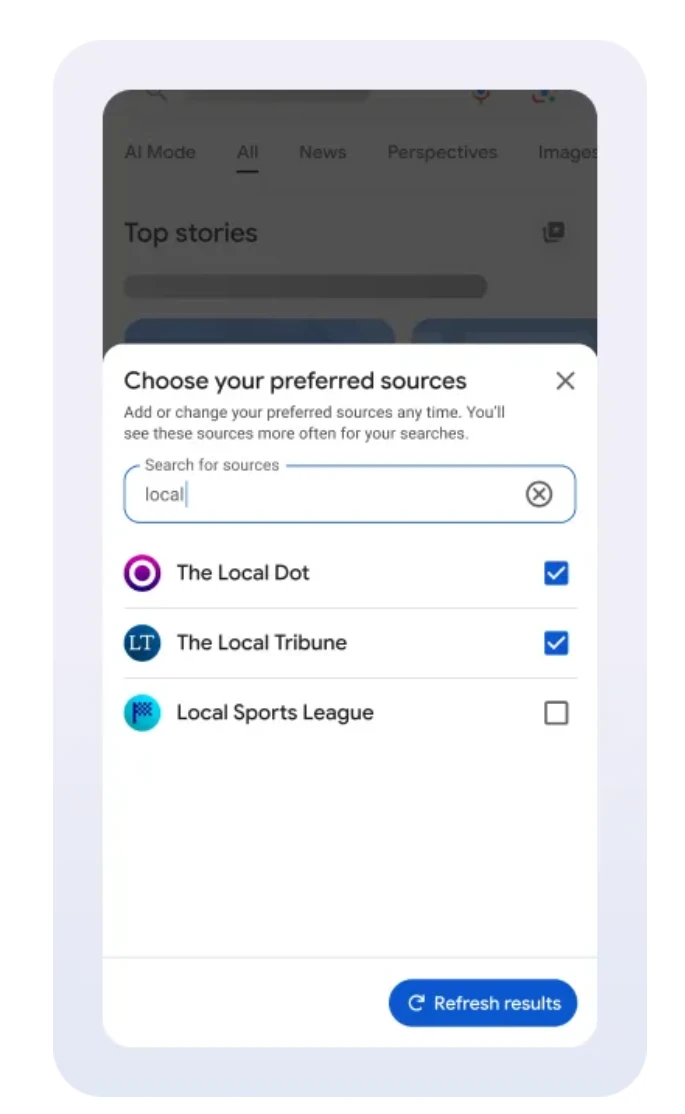This screenshot has width=685, height=1114.
Task: Clear the search for sources text
Action: click(539, 494)
